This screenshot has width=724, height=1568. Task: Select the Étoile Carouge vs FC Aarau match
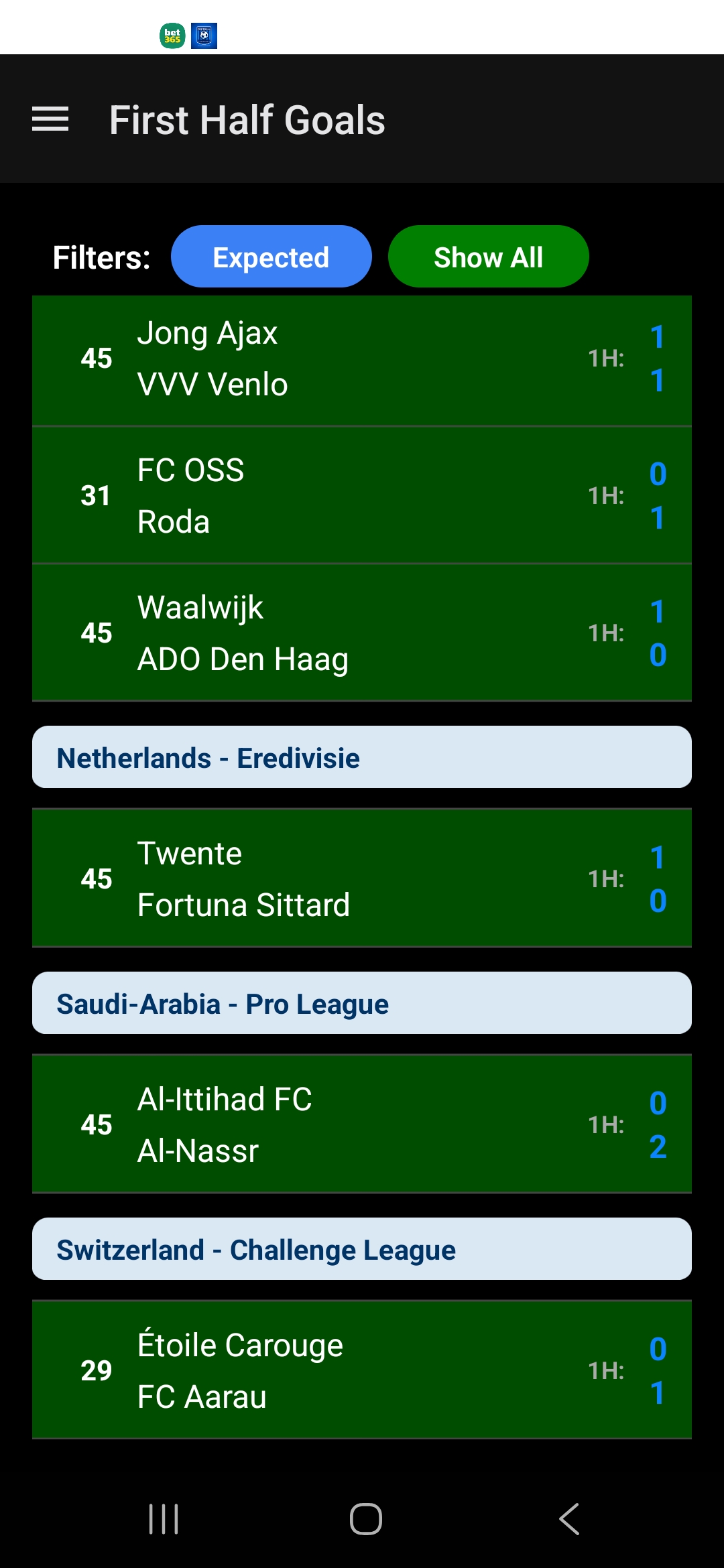point(362,1370)
